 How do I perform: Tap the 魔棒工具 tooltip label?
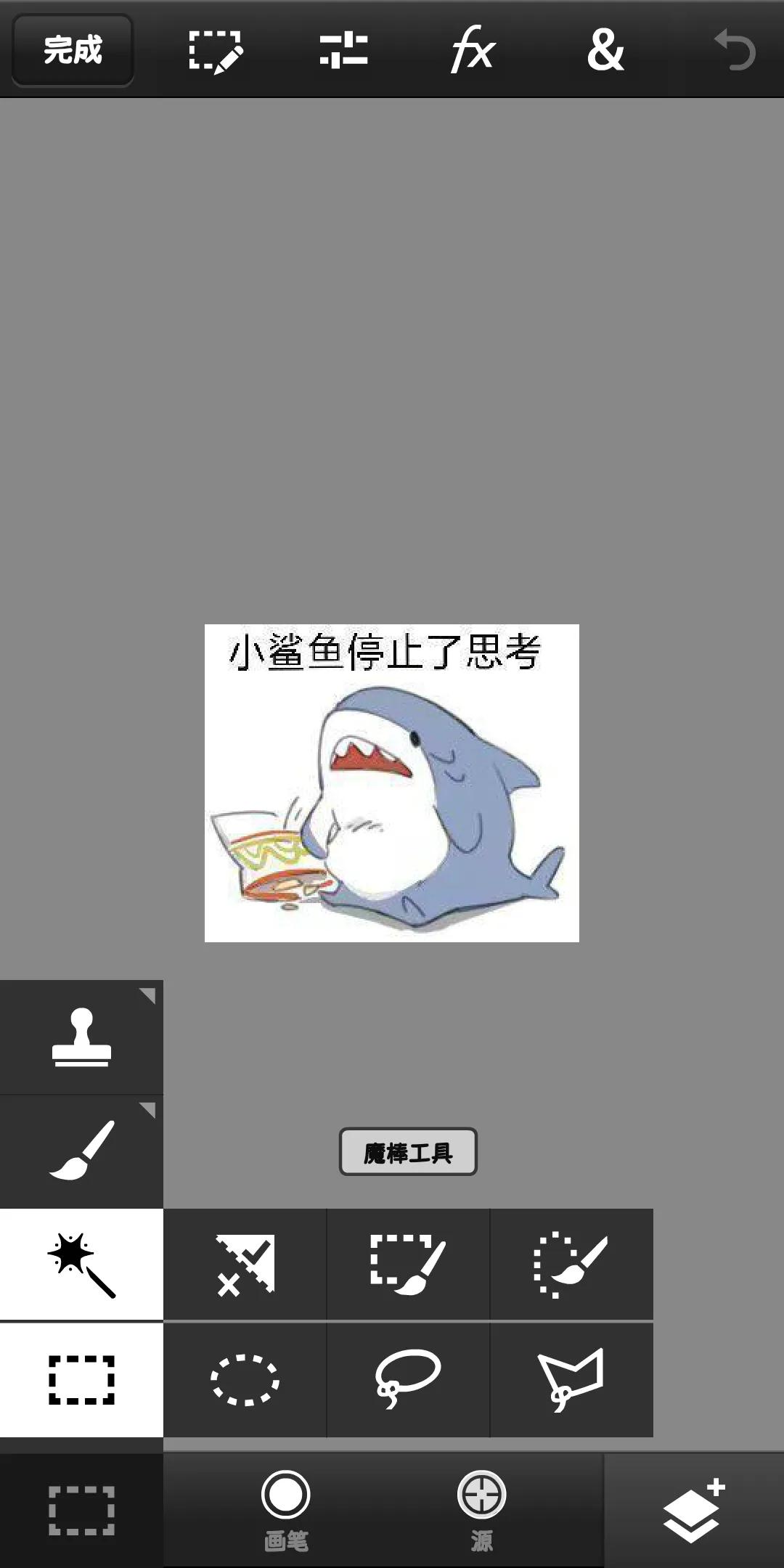[x=409, y=1152]
